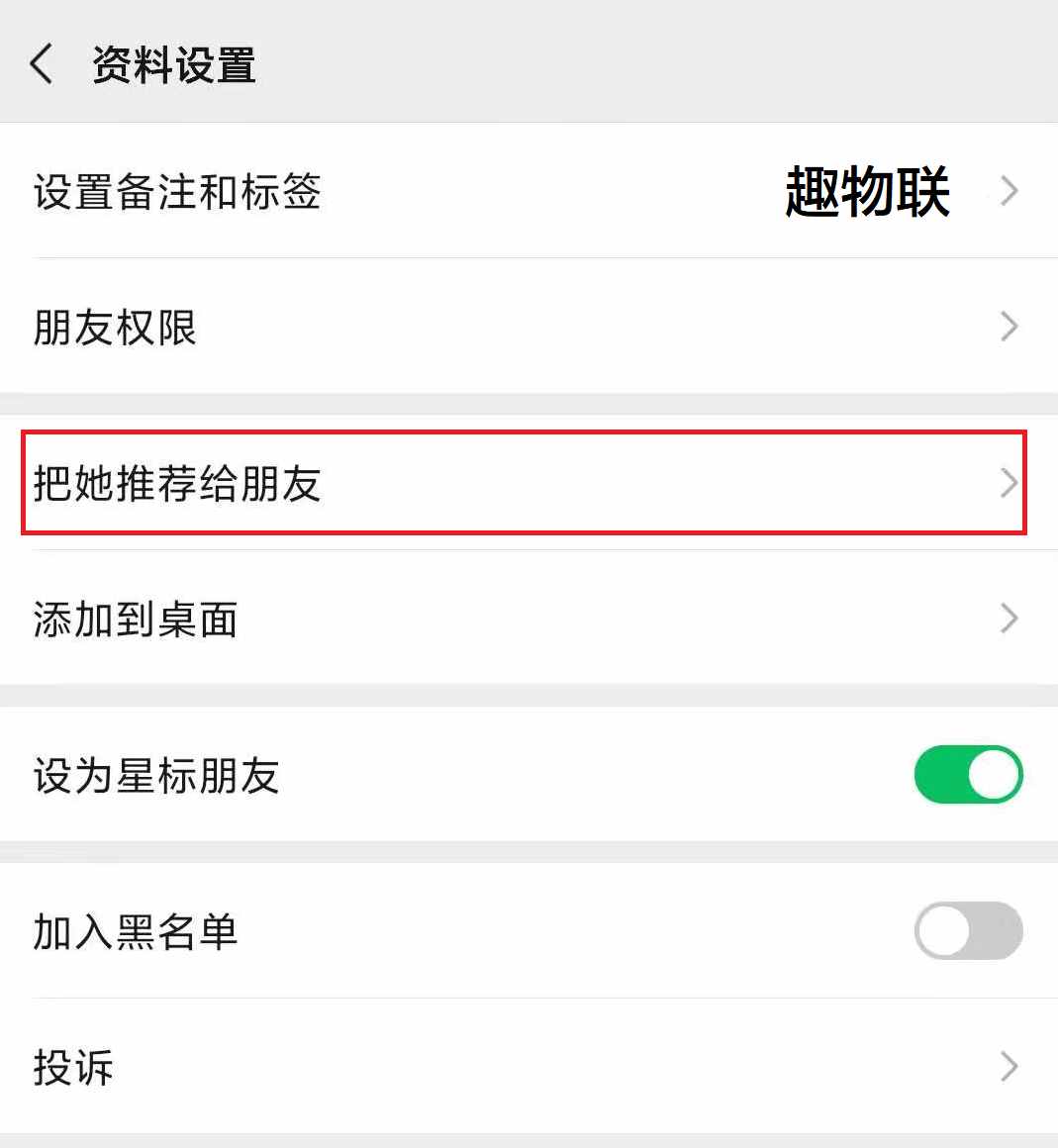
Task: Disable the 设为星标朋友 starred friend toggle
Action: (x=968, y=774)
